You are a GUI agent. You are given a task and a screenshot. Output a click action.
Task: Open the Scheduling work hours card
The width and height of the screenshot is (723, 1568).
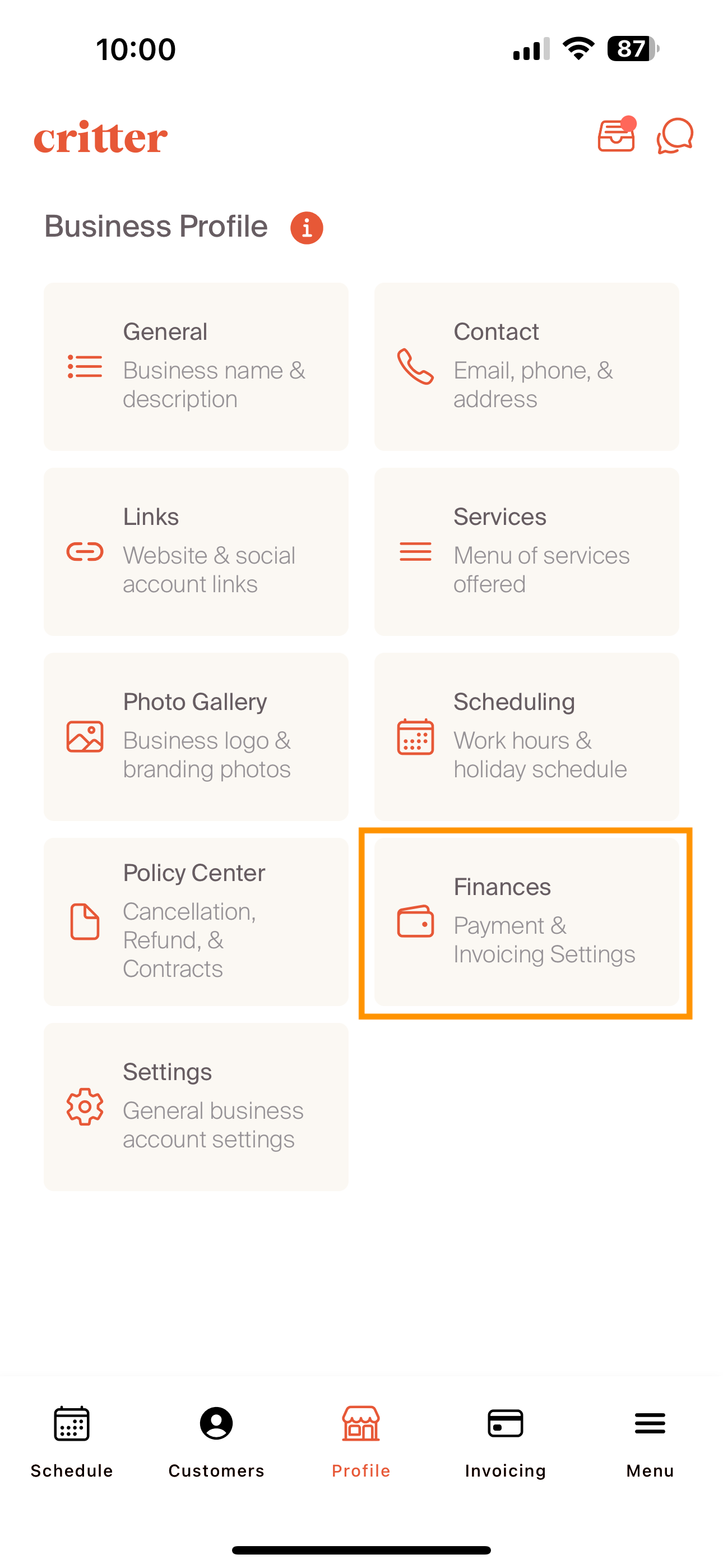tap(526, 736)
